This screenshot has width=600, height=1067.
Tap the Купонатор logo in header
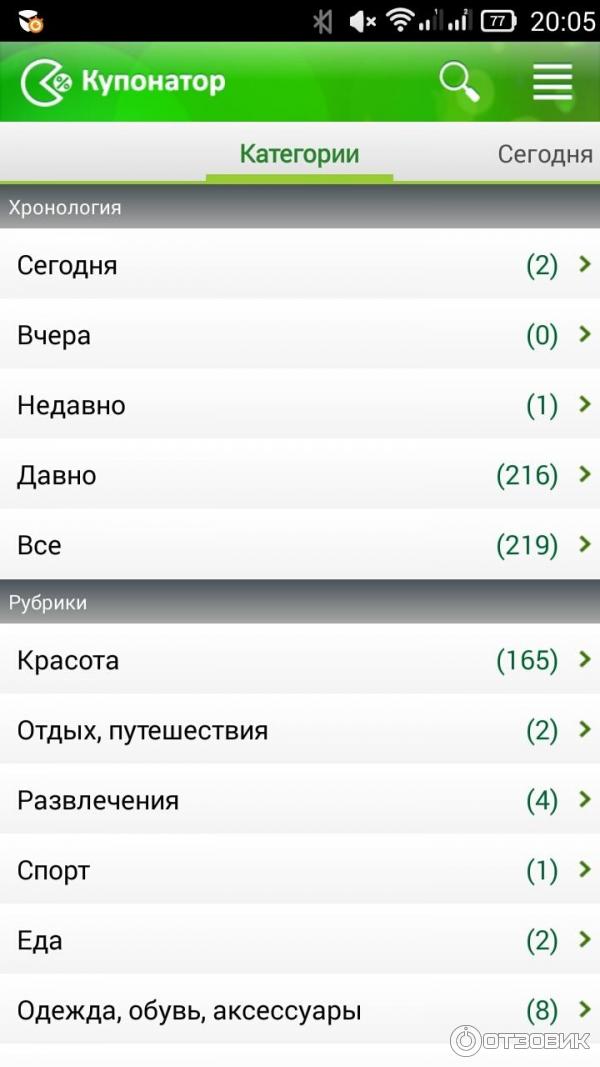coord(124,81)
